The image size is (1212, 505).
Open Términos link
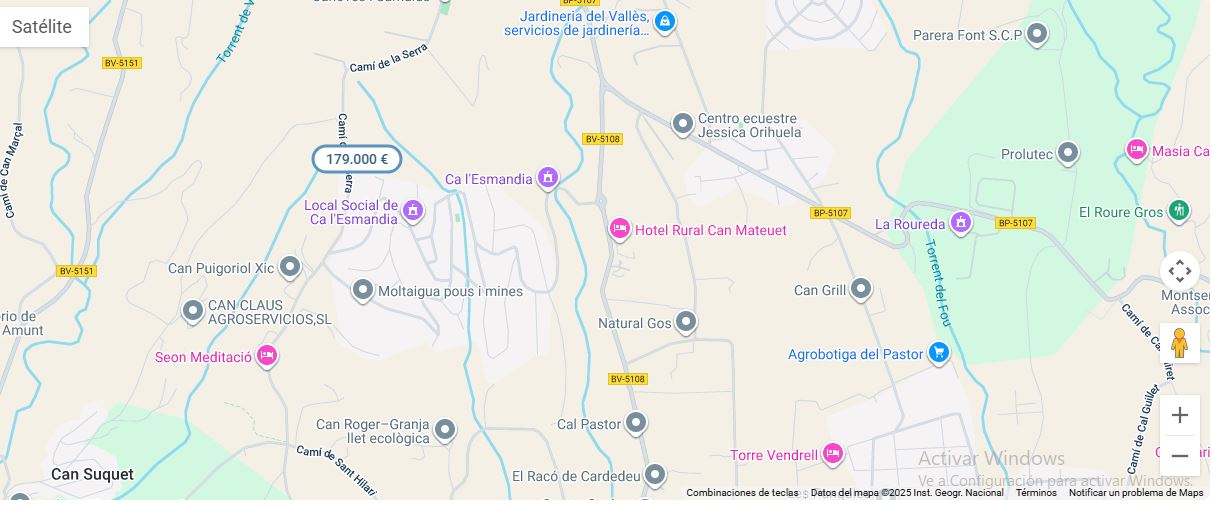tap(1036, 493)
